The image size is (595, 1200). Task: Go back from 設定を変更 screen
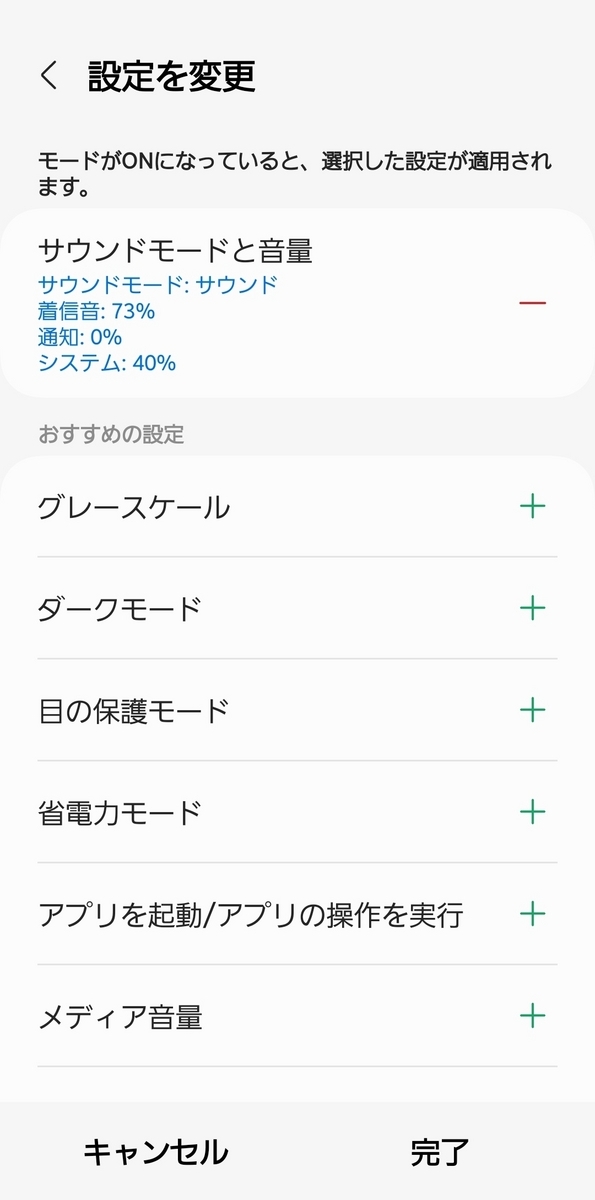pyautogui.click(x=48, y=76)
